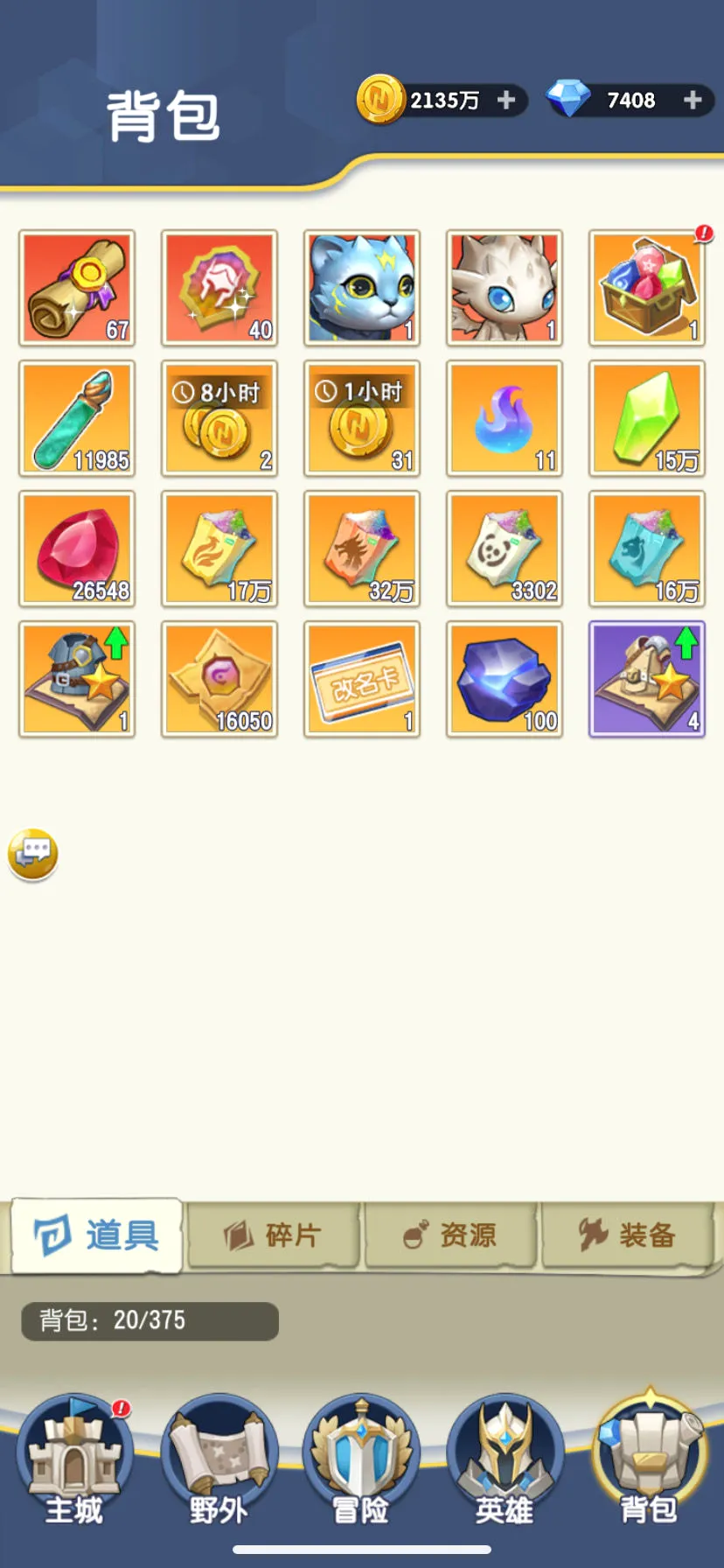This screenshot has height=1568, width=724.
Task: Select the 8小时 gold coin item
Action: (219, 418)
